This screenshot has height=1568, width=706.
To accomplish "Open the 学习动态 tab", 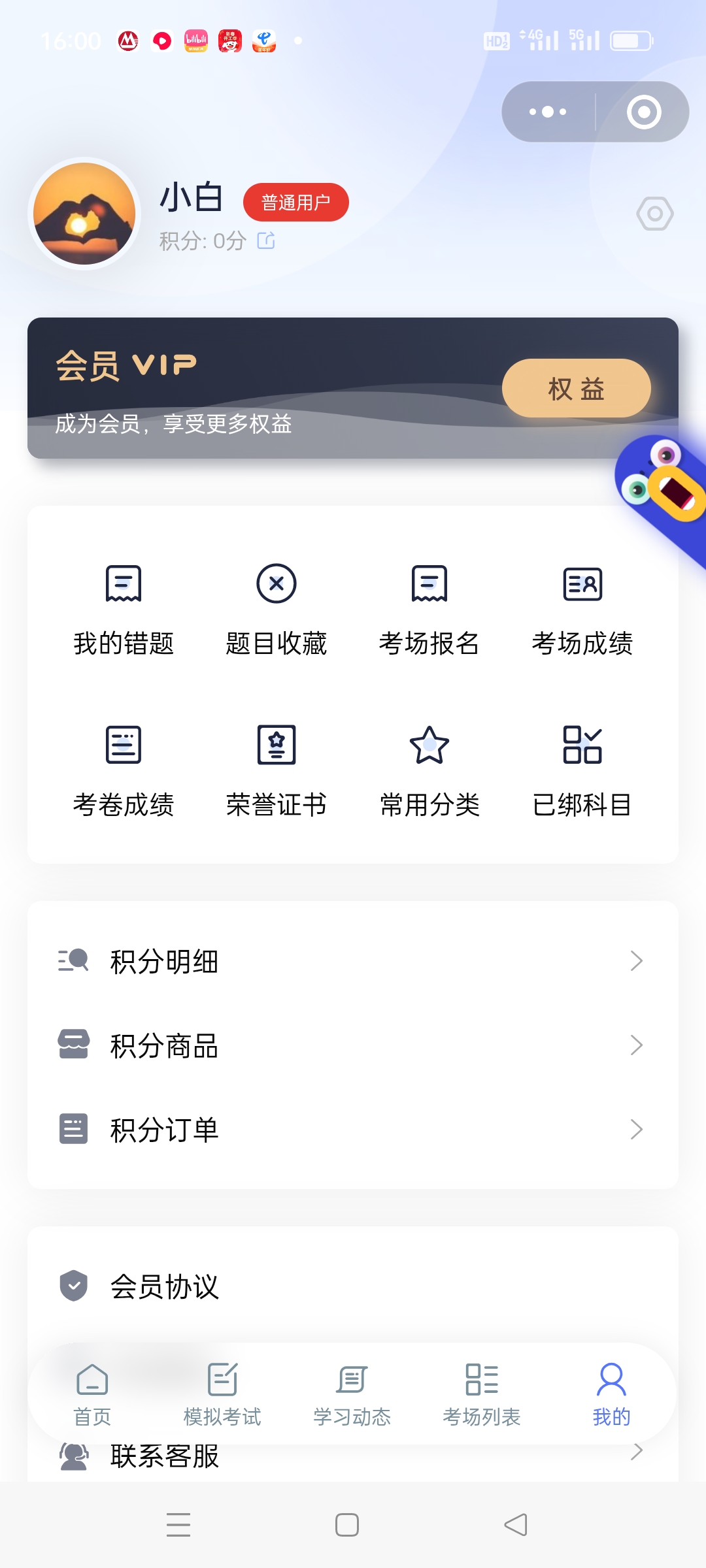I will pos(351,1395).
